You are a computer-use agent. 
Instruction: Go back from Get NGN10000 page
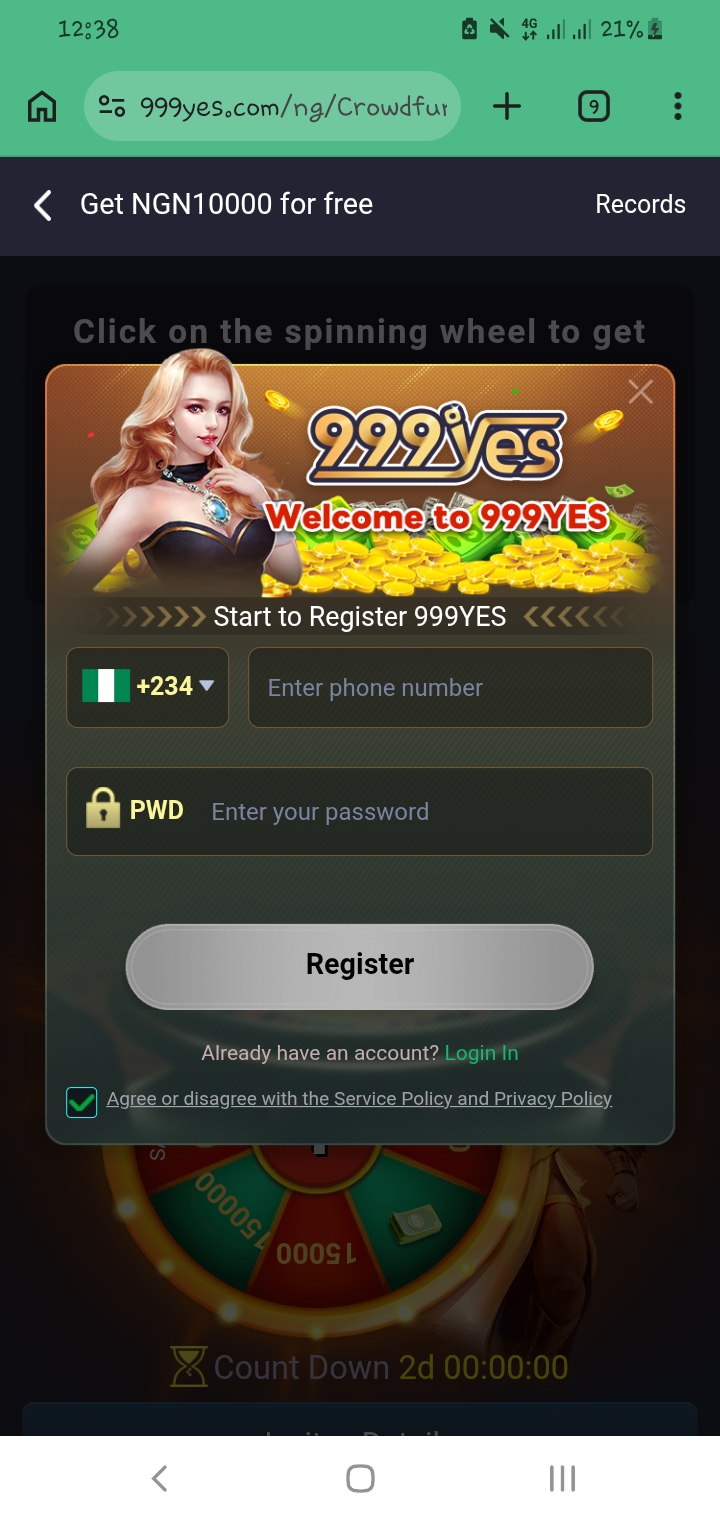click(43, 206)
